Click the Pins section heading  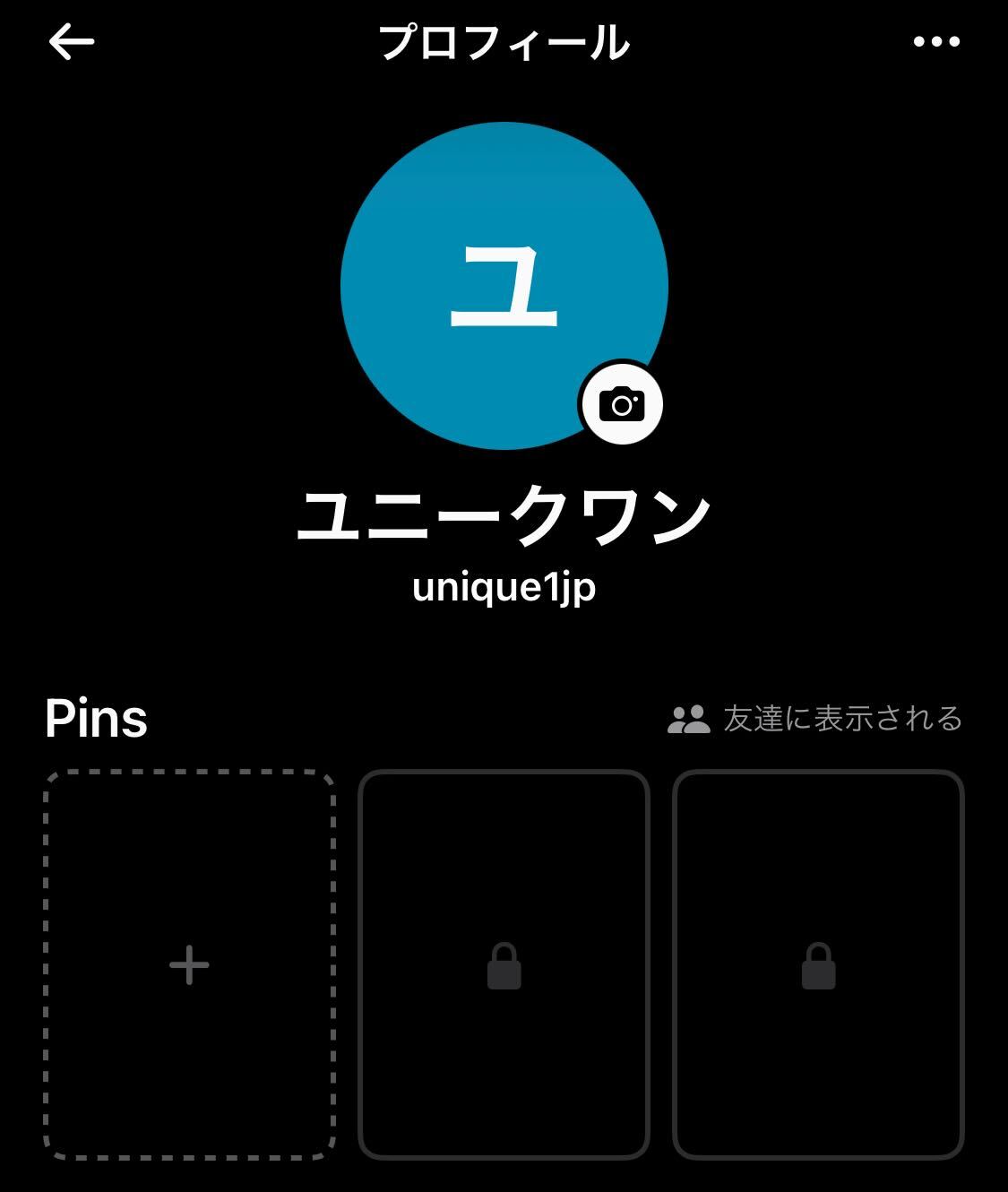click(x=96, y=717)
